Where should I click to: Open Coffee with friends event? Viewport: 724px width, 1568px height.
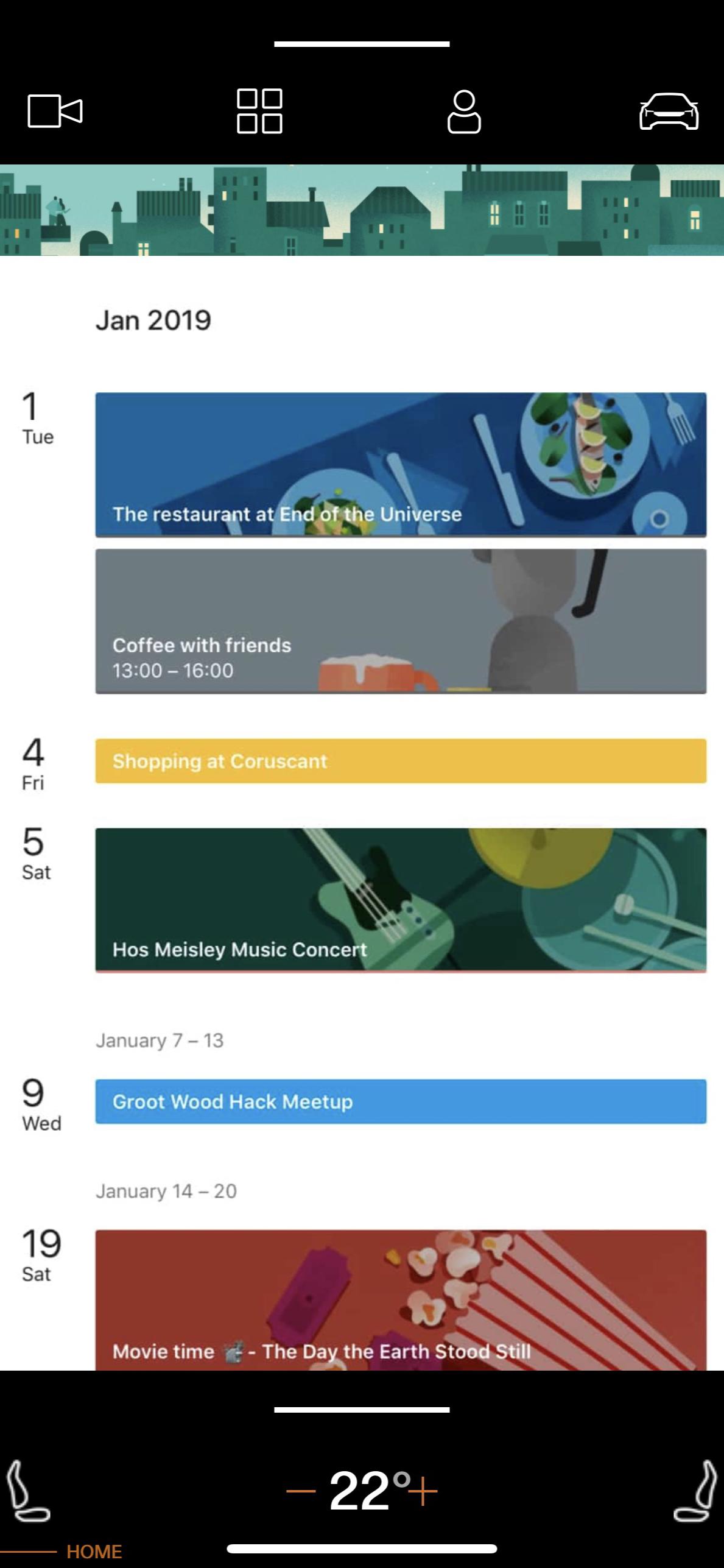(x=401, y=621)
